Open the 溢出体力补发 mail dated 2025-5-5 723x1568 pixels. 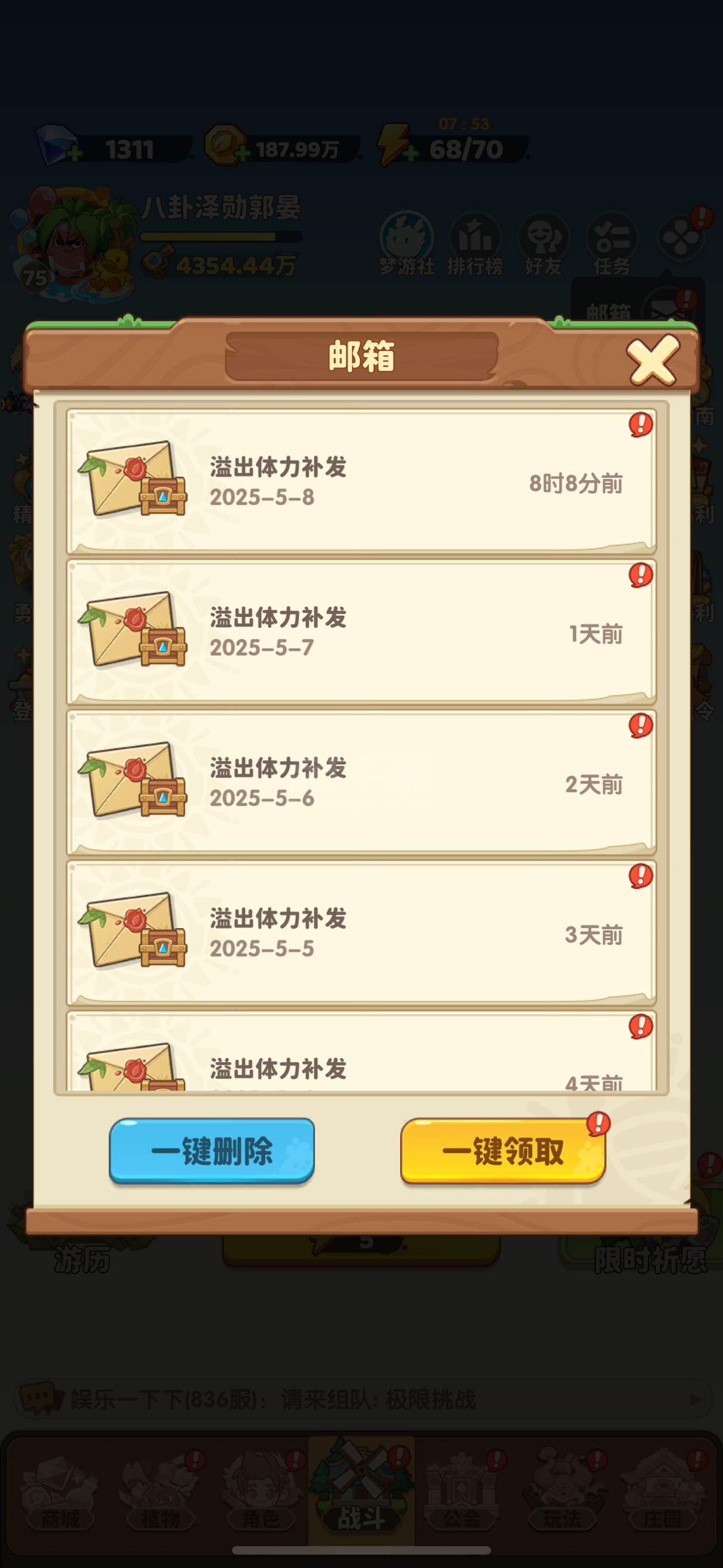click(x=361, y=933)
